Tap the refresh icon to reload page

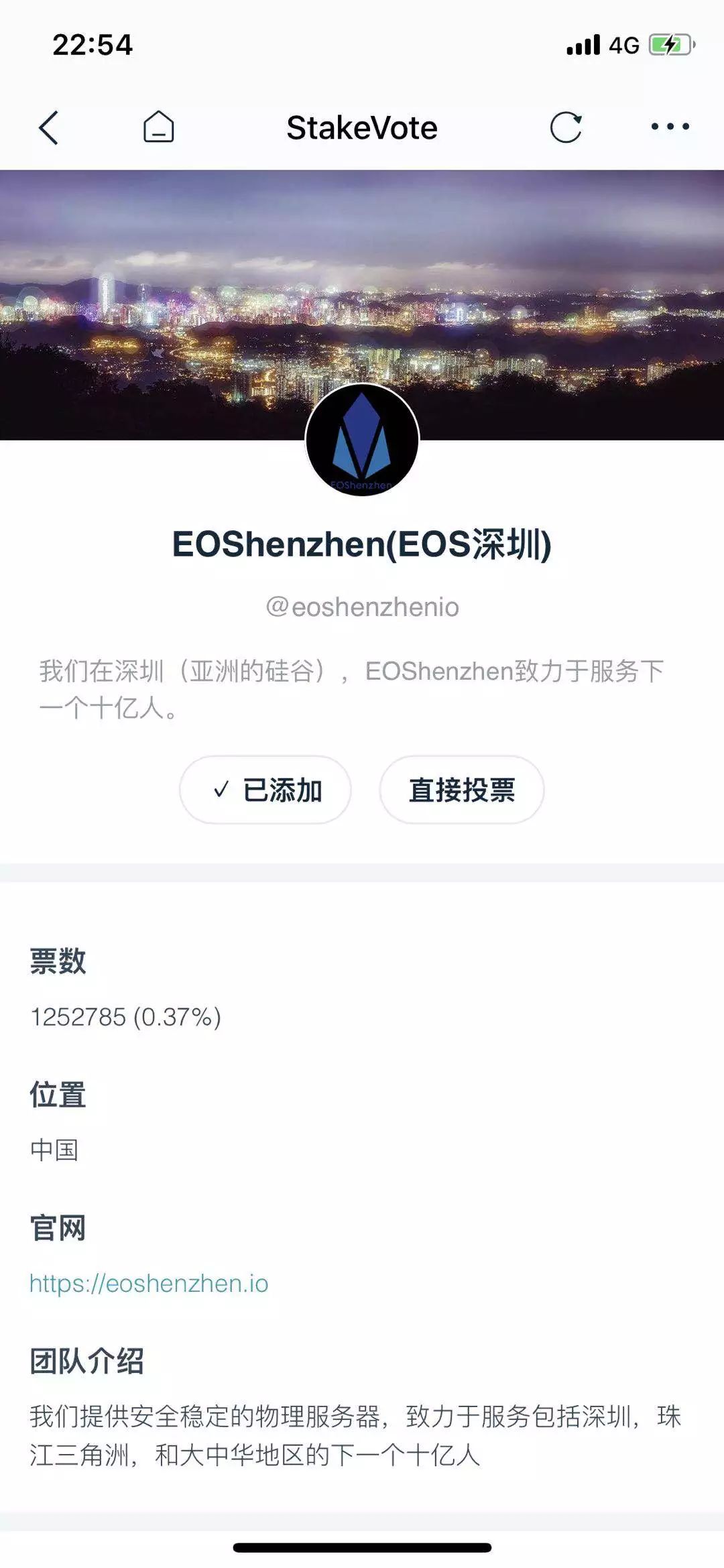(566, 126)
